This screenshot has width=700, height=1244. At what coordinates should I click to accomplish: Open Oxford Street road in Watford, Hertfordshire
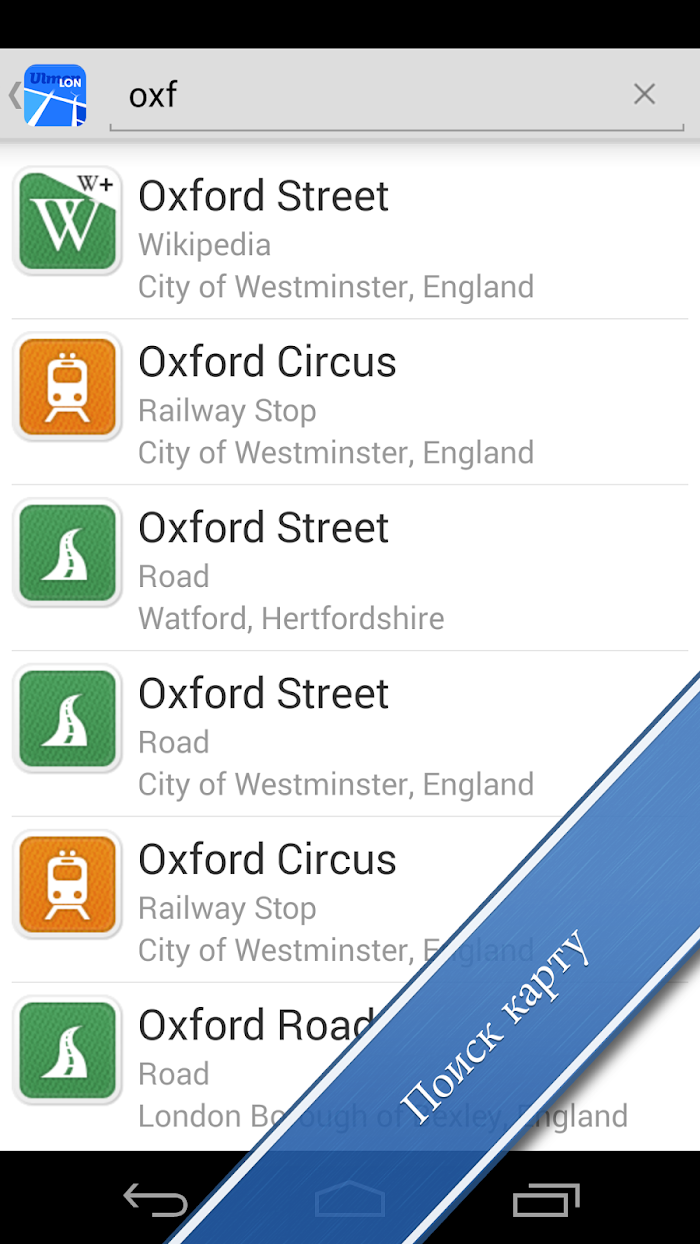click(x=350, y=568)
